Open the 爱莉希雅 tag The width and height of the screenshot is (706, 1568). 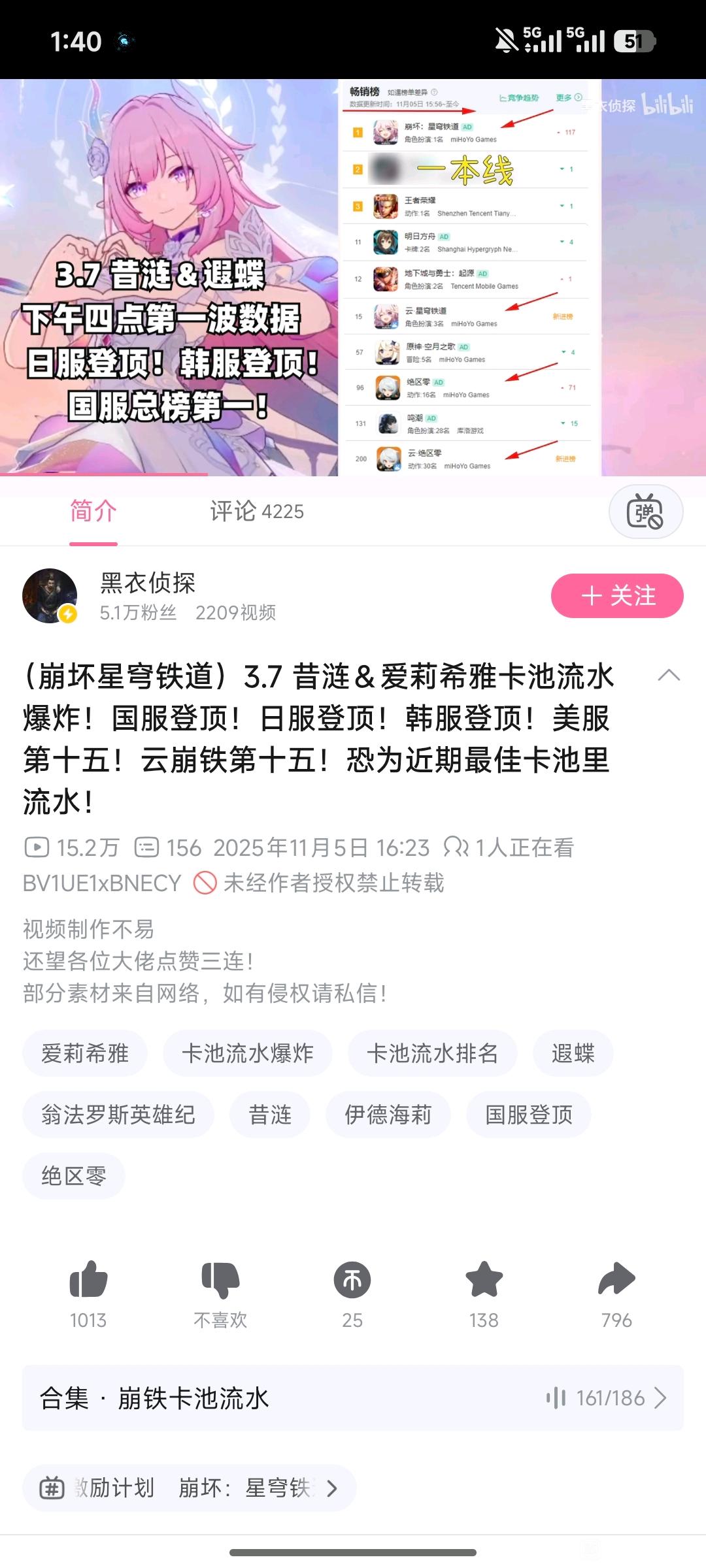click(x=85, y=1053)
